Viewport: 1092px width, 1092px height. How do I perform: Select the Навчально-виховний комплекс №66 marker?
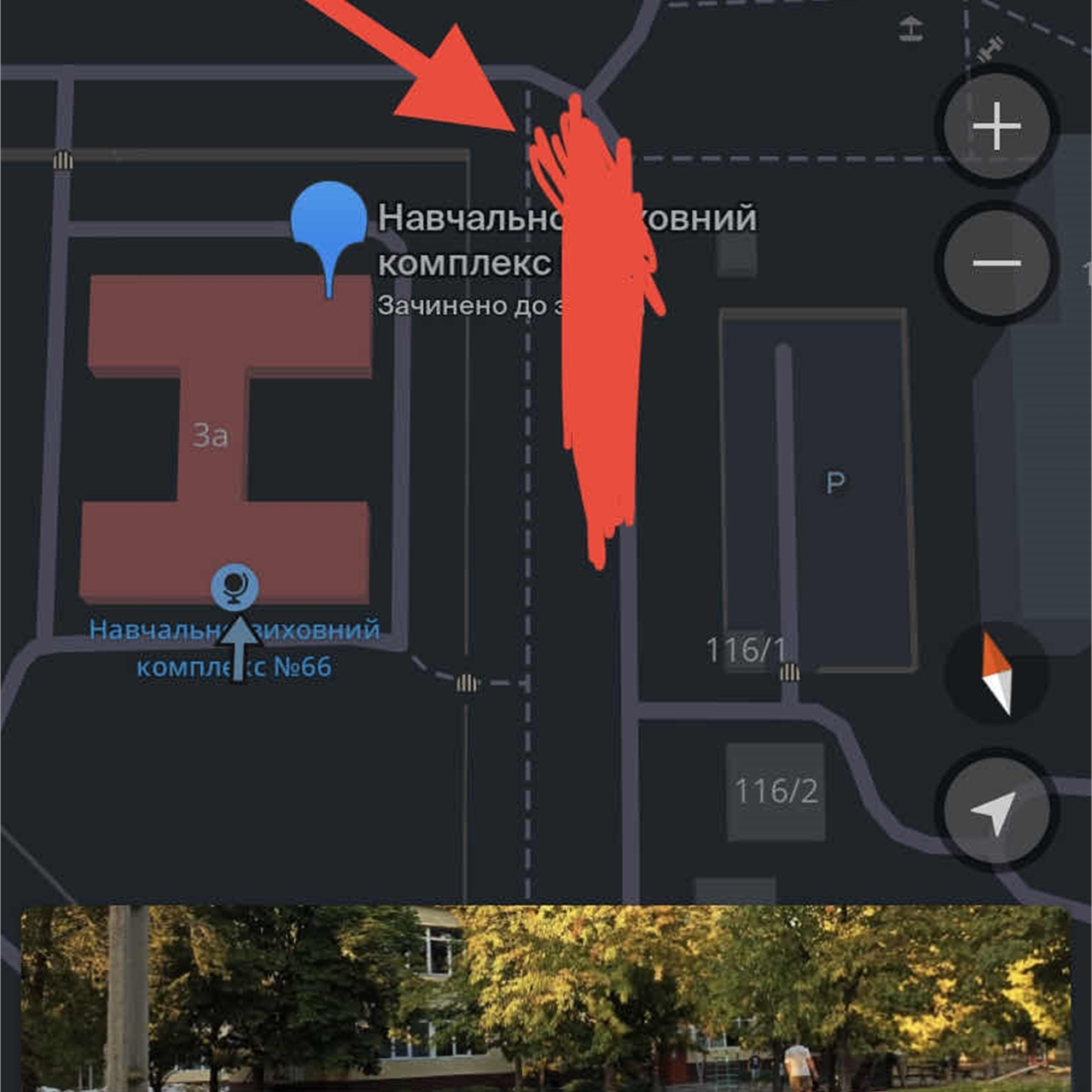[234, 587]
